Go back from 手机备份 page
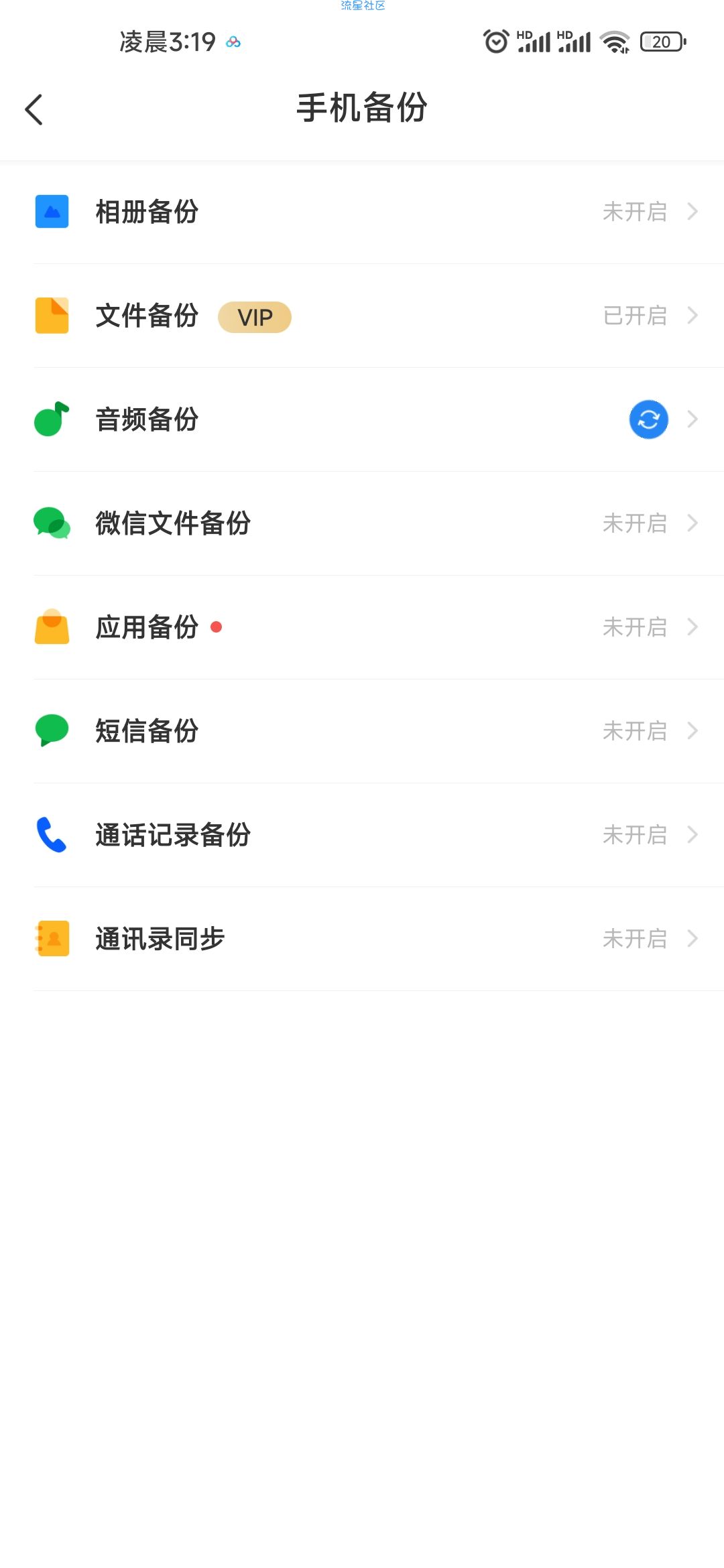Viewport: 724px width, 1568px height. coord(34,109)
